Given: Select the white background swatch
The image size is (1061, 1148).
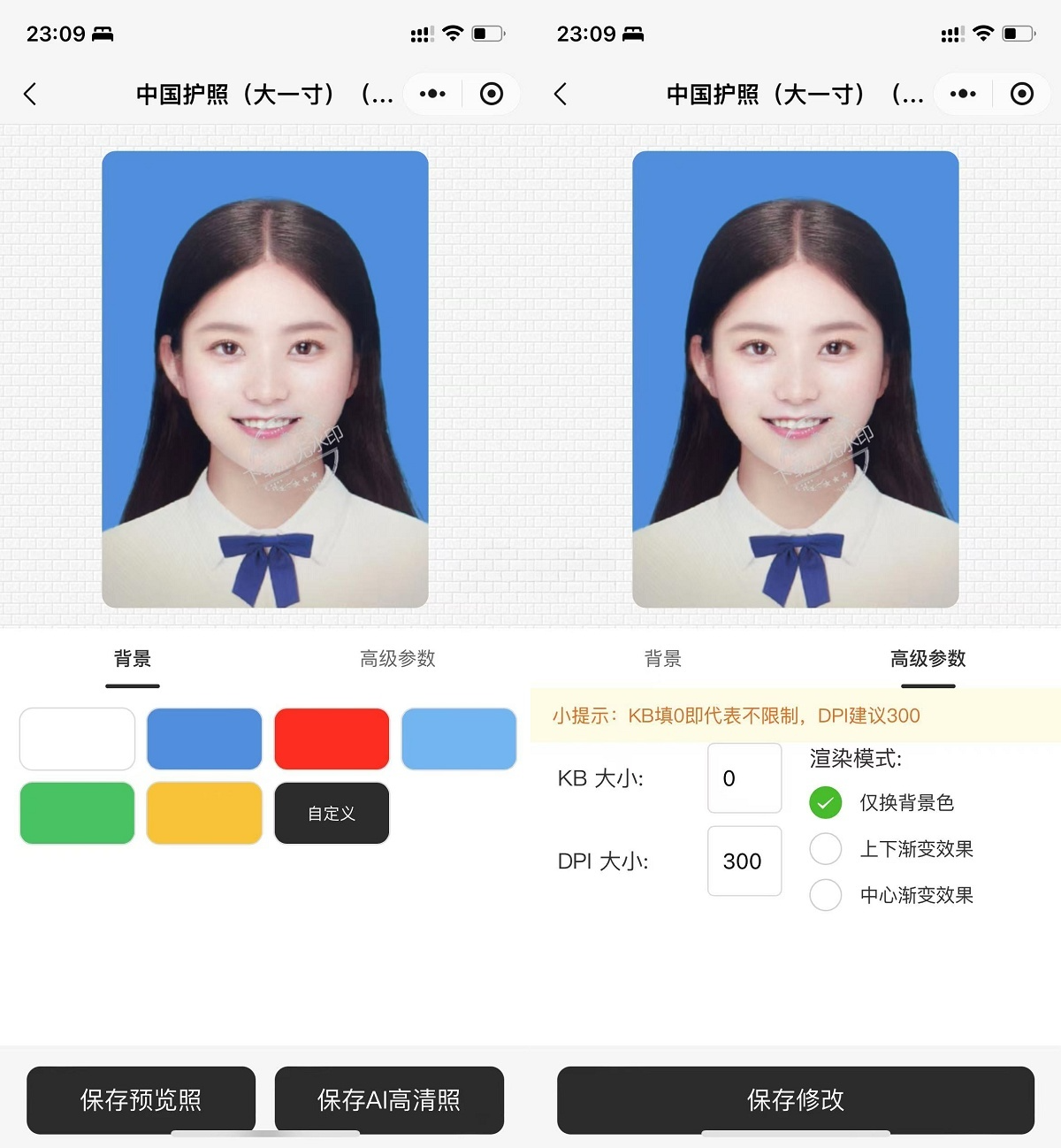Looking at the screenshot, I should point(77,739).
